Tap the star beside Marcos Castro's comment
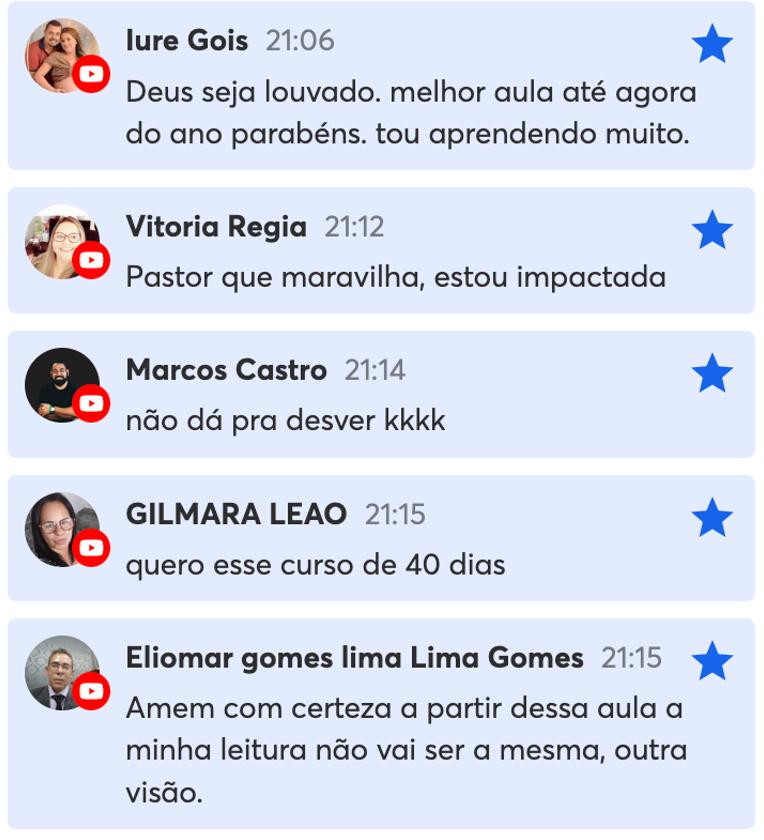 tap(712, 375)
